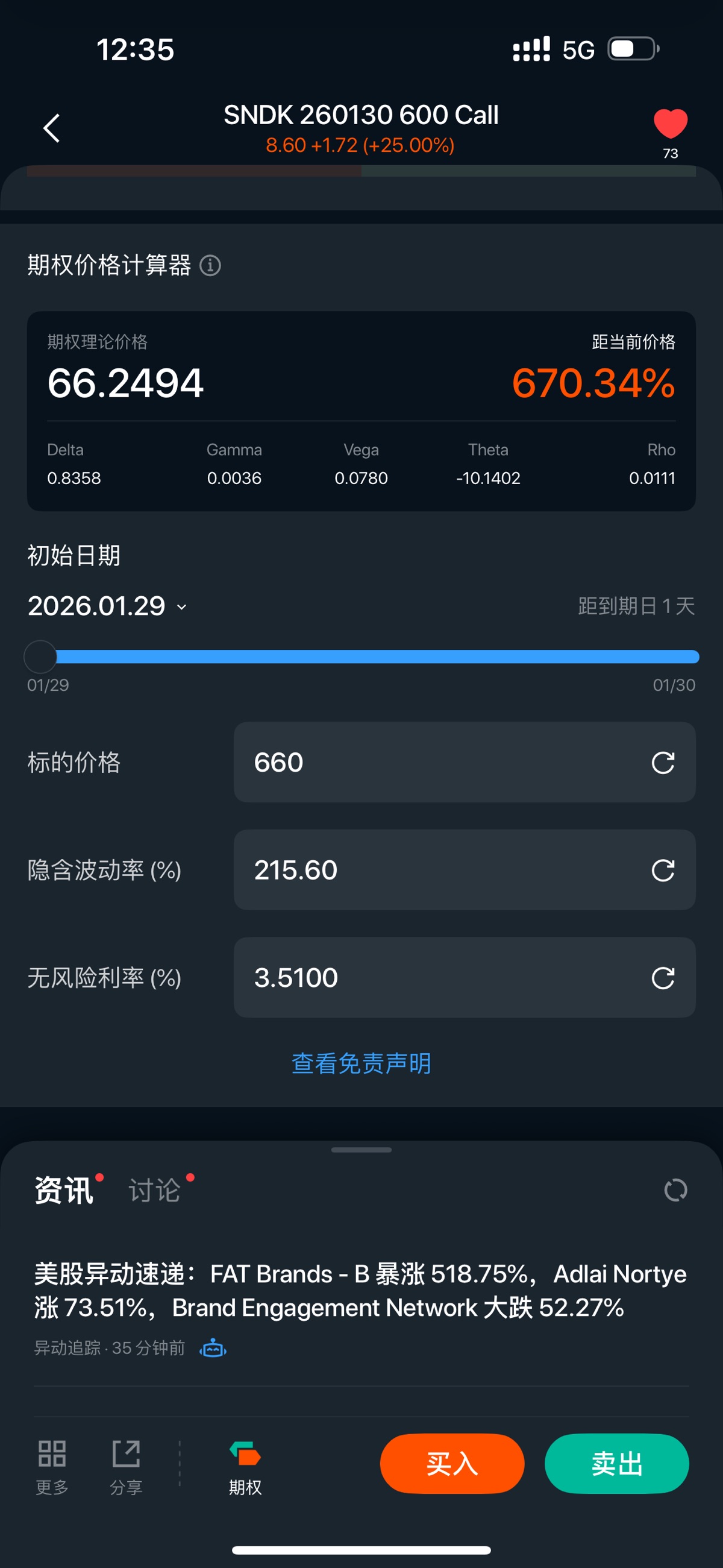
Task: Tap the green 卖出 button
Action: pyautogui.click(x=616, y=1463)
